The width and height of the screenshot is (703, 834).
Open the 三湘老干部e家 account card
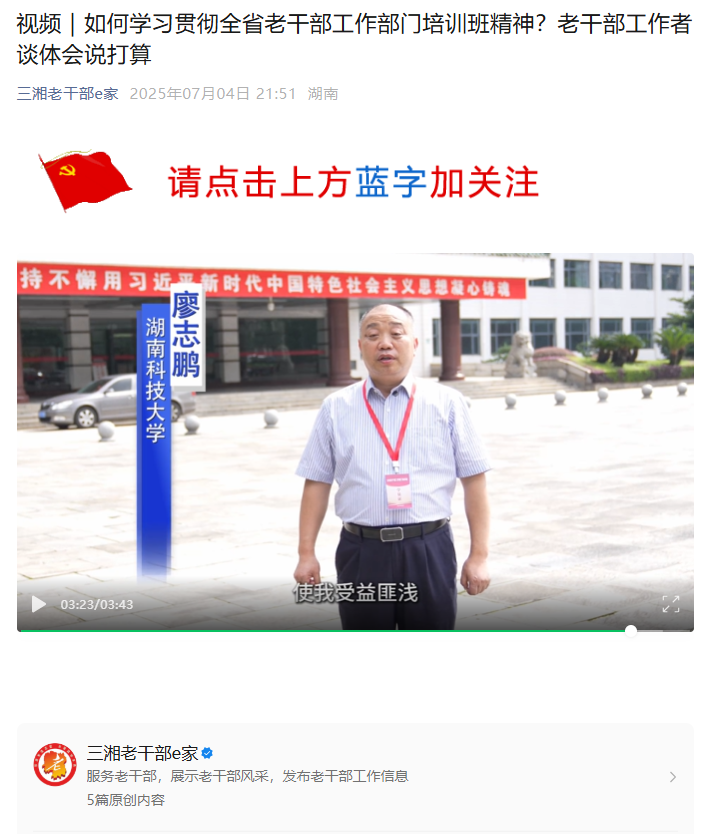[355, 777]
